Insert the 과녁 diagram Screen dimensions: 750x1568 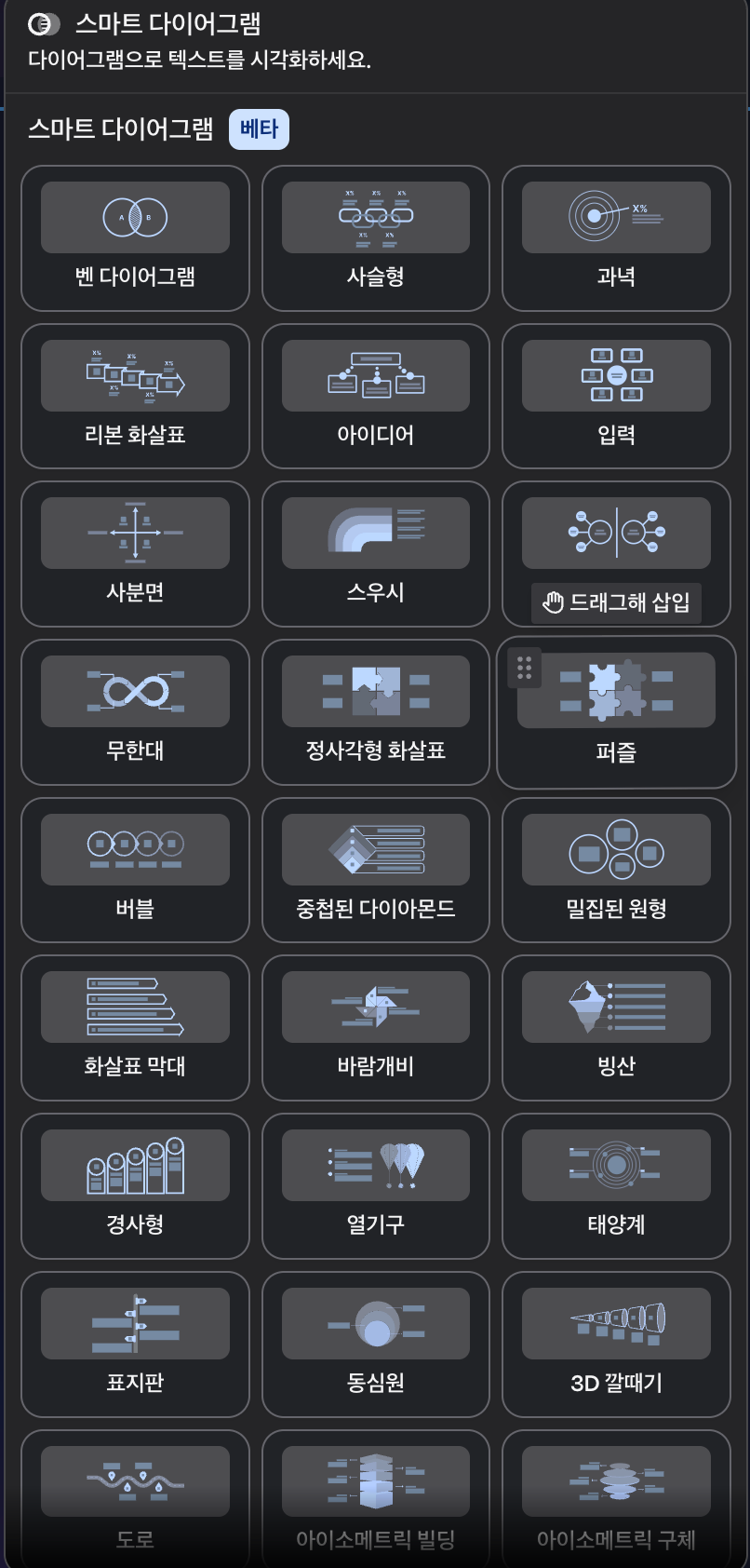click(616, 238)
